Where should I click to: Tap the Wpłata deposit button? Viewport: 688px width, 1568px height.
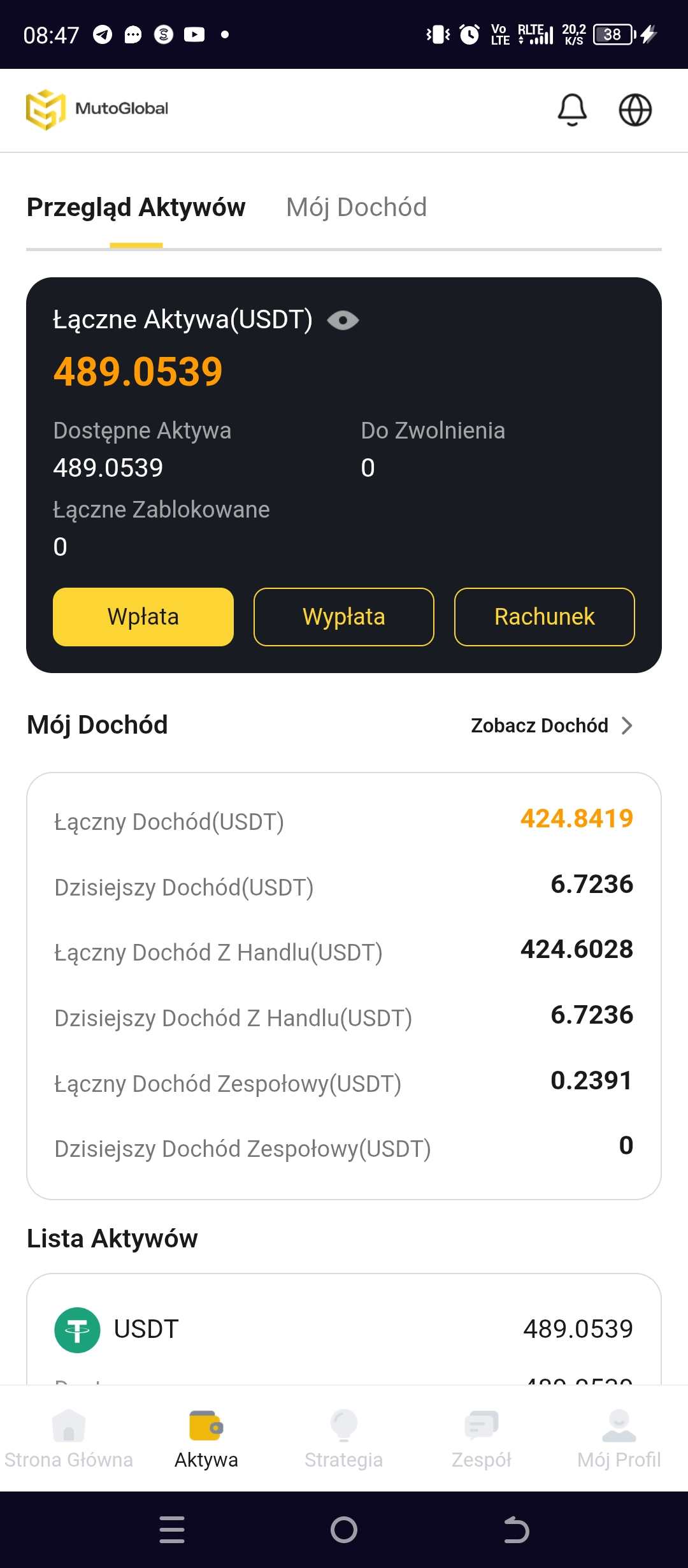point(143,617)
